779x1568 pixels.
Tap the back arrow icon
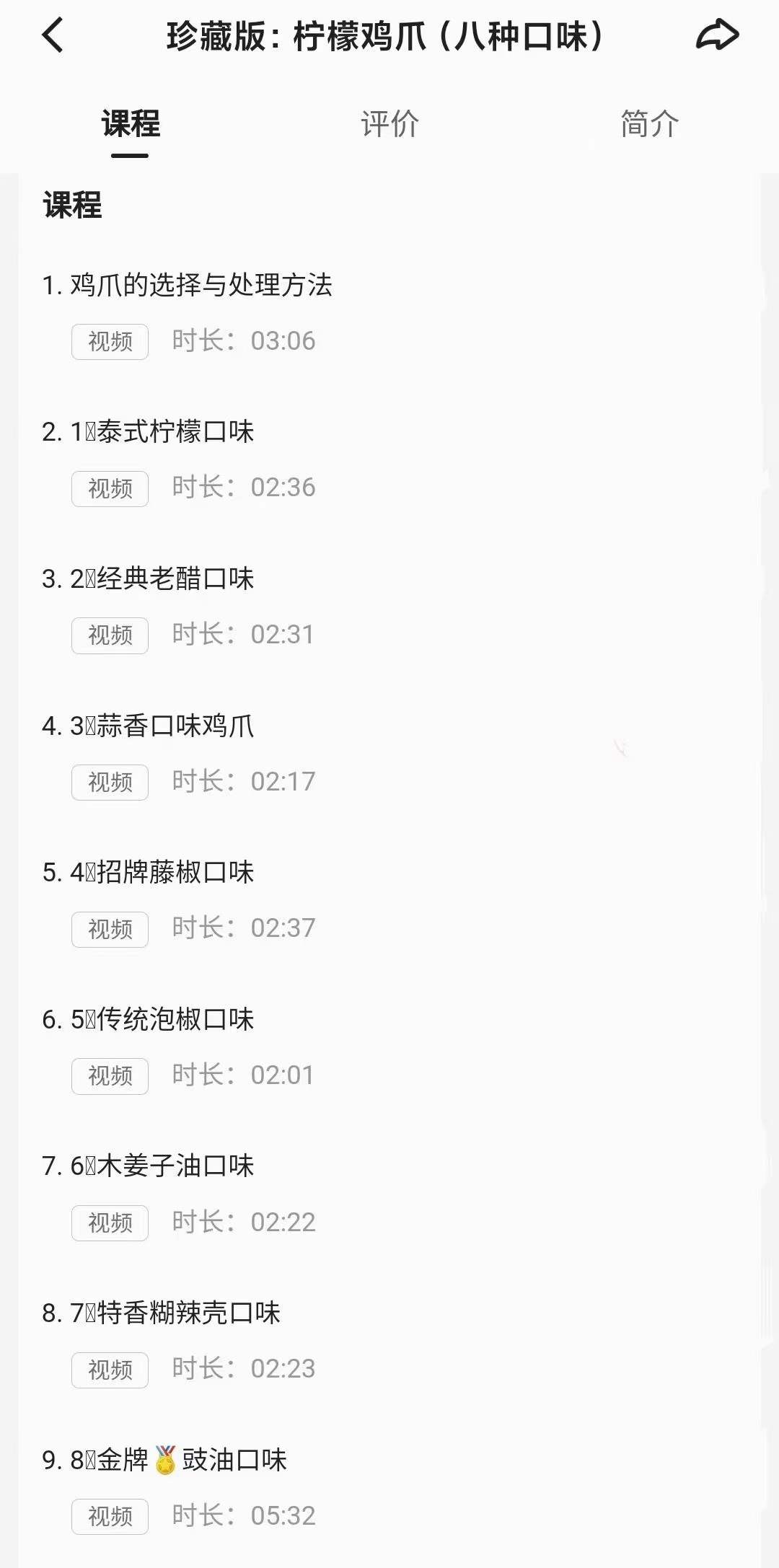(x=50, y=35)
